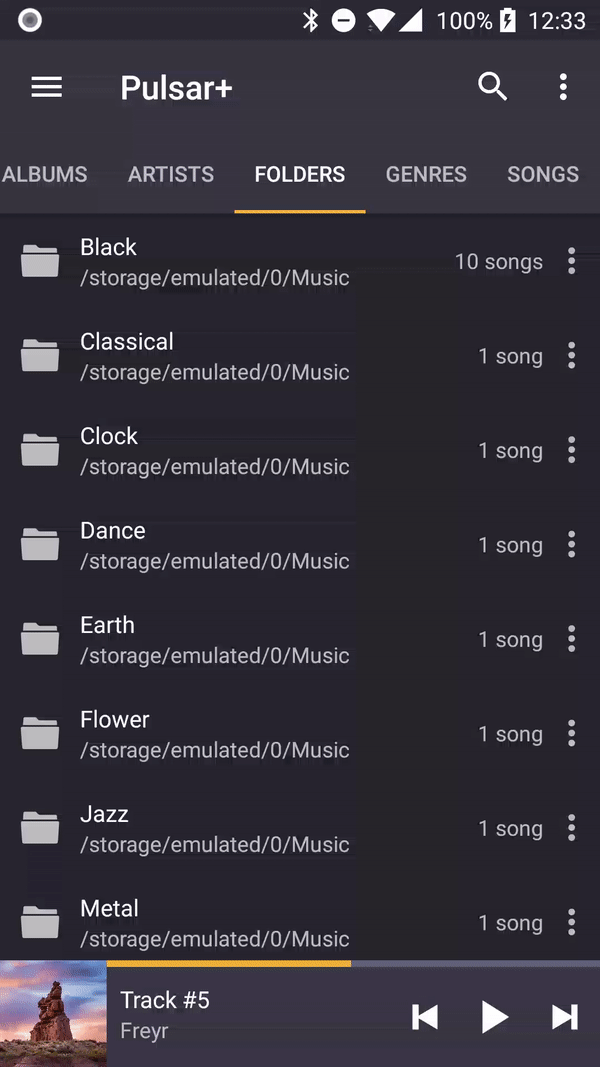Show more options for Metal folder

(571, 922)
